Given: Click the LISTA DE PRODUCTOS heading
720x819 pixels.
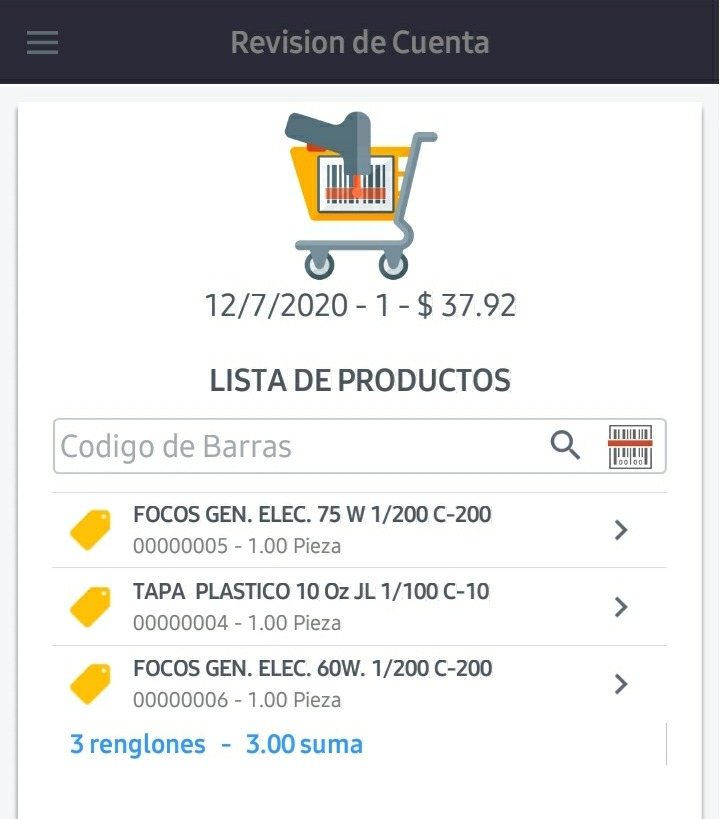Looking at the screenshot, I should click(x=360, y=381).
